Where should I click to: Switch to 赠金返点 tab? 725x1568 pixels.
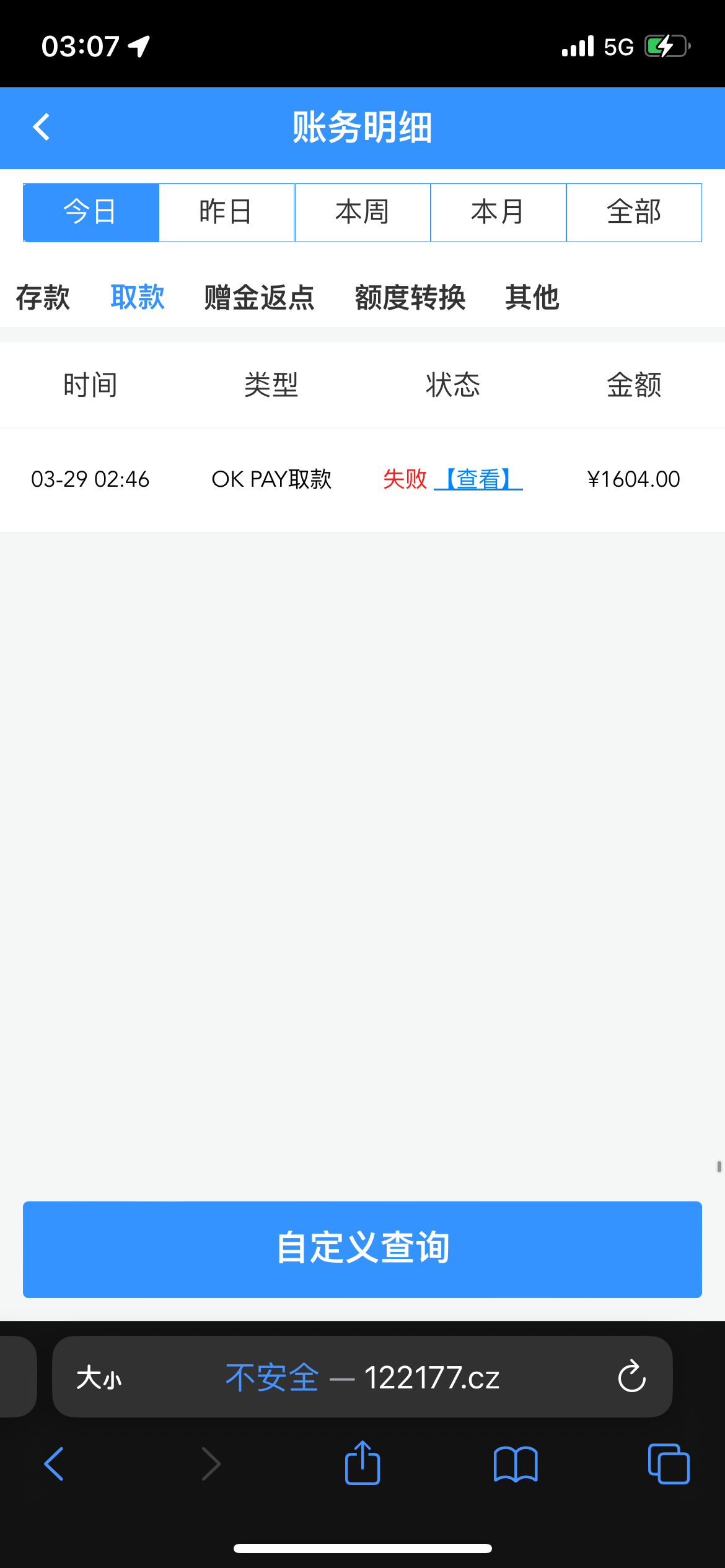tap(260, 297)
